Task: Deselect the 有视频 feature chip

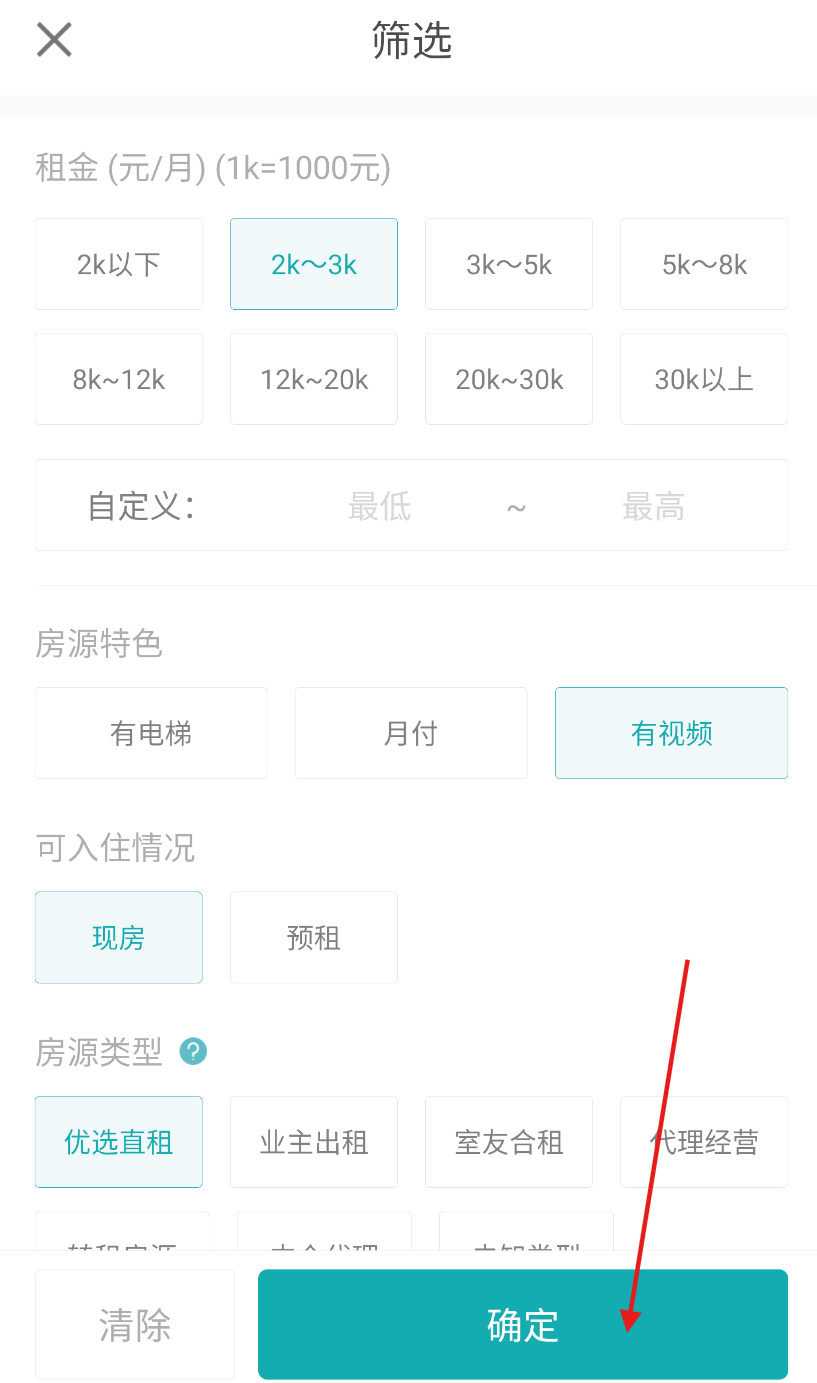Action: [x=671, y=733]
